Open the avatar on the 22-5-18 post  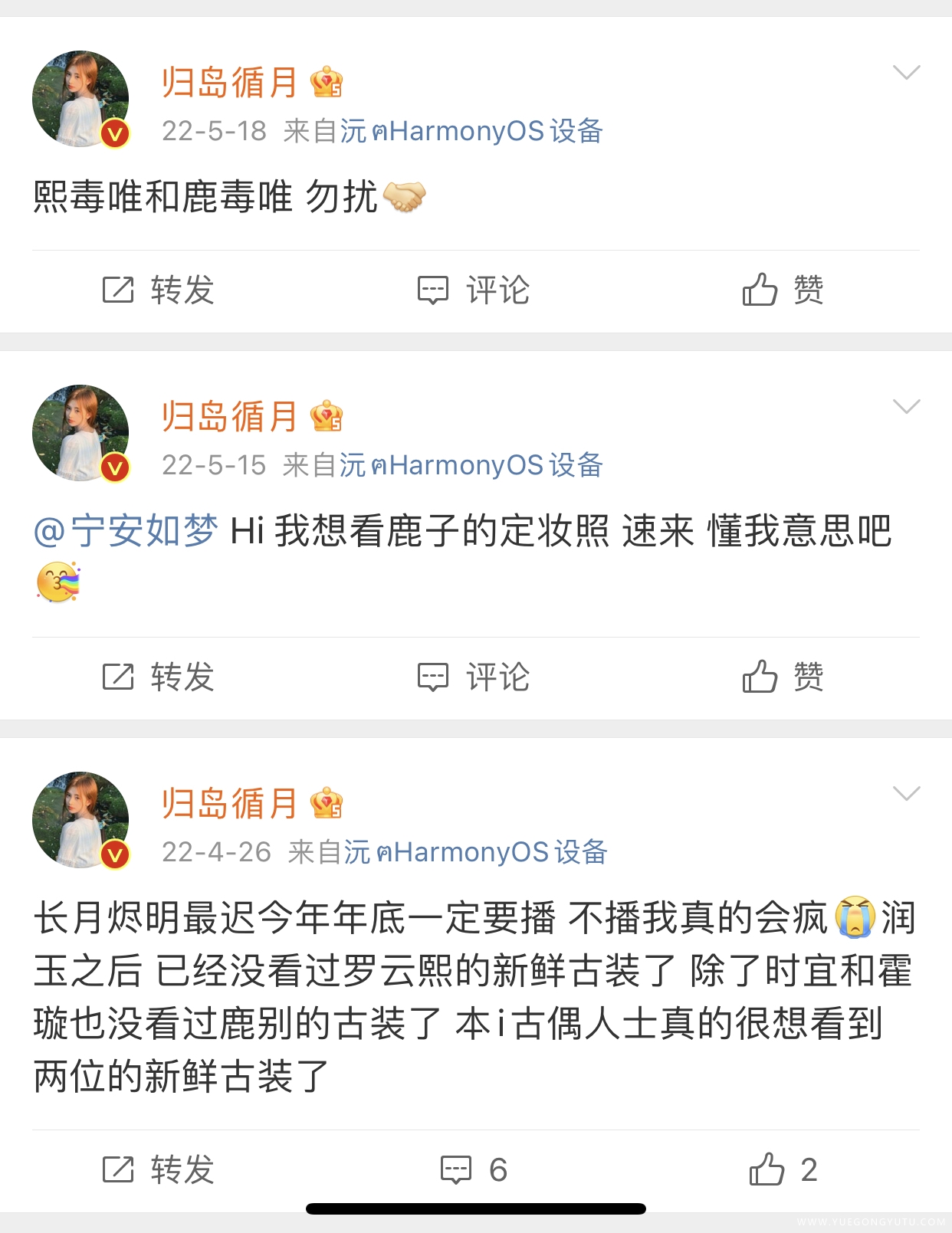80,99
